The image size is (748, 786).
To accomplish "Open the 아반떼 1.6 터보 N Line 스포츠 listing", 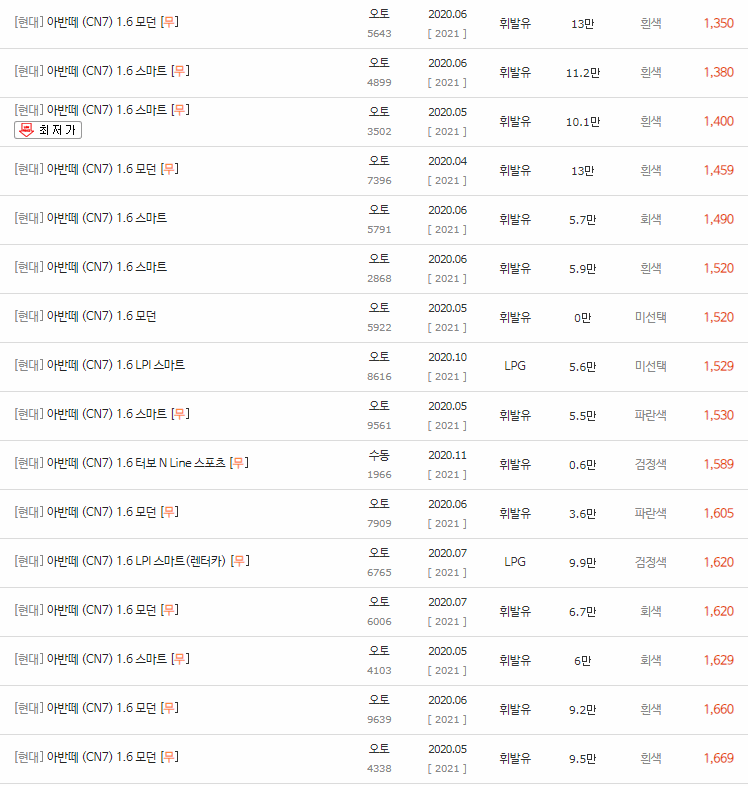I will pyautogui.click(x=130, y=462).
